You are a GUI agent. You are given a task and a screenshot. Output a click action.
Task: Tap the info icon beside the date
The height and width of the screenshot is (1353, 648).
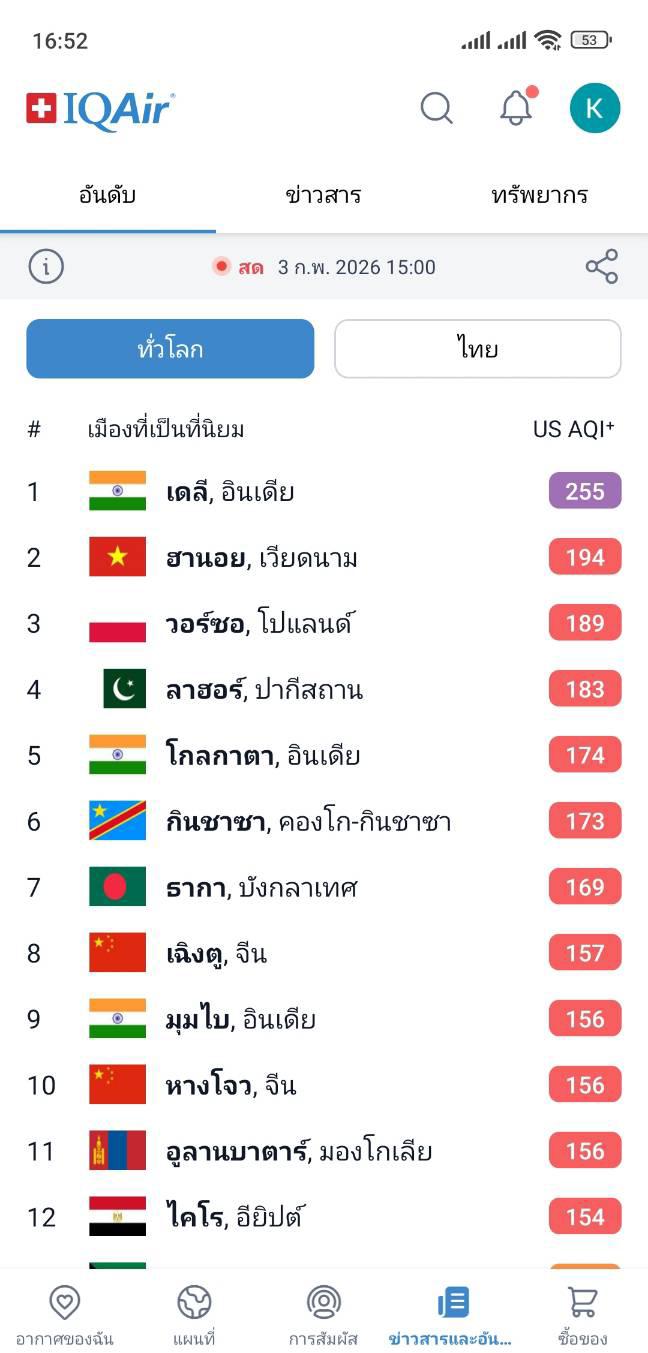click(46, 267)
